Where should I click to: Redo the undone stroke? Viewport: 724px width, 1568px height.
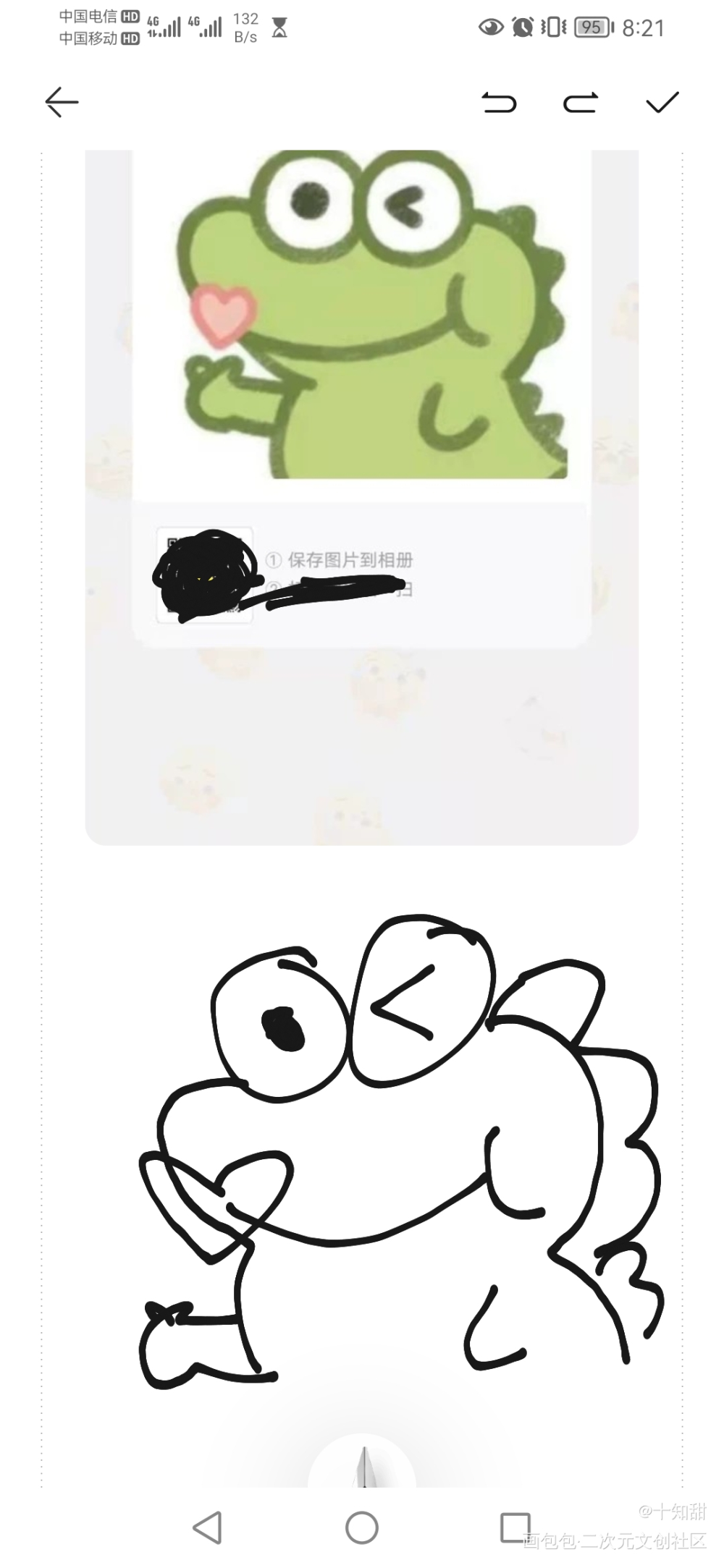(581, 103)
